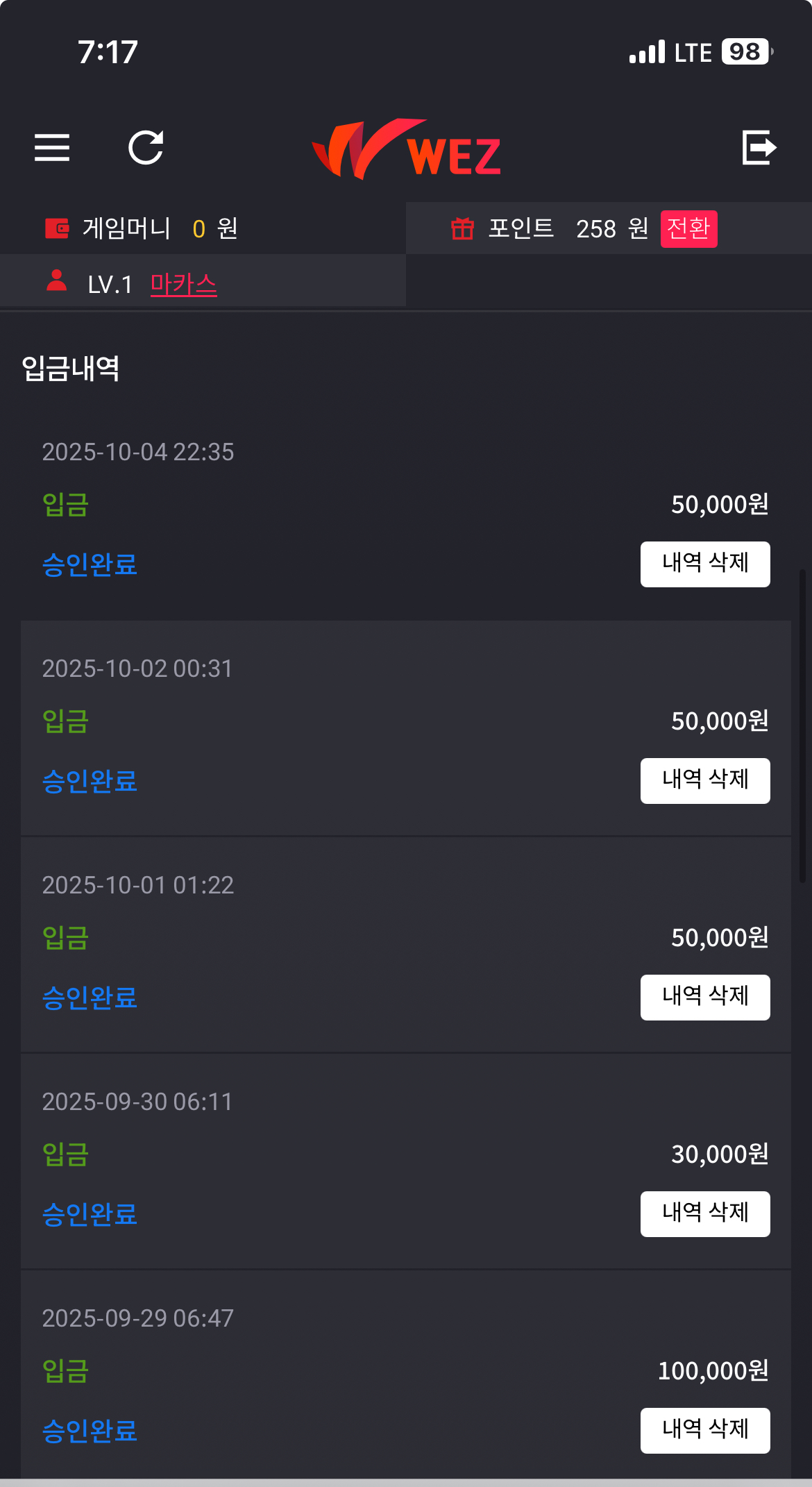Viewport: 812px width, 1487px height.
Task: Remove the 100,000원 deposit from 2025-09-29
Action: click(704, 1430)
